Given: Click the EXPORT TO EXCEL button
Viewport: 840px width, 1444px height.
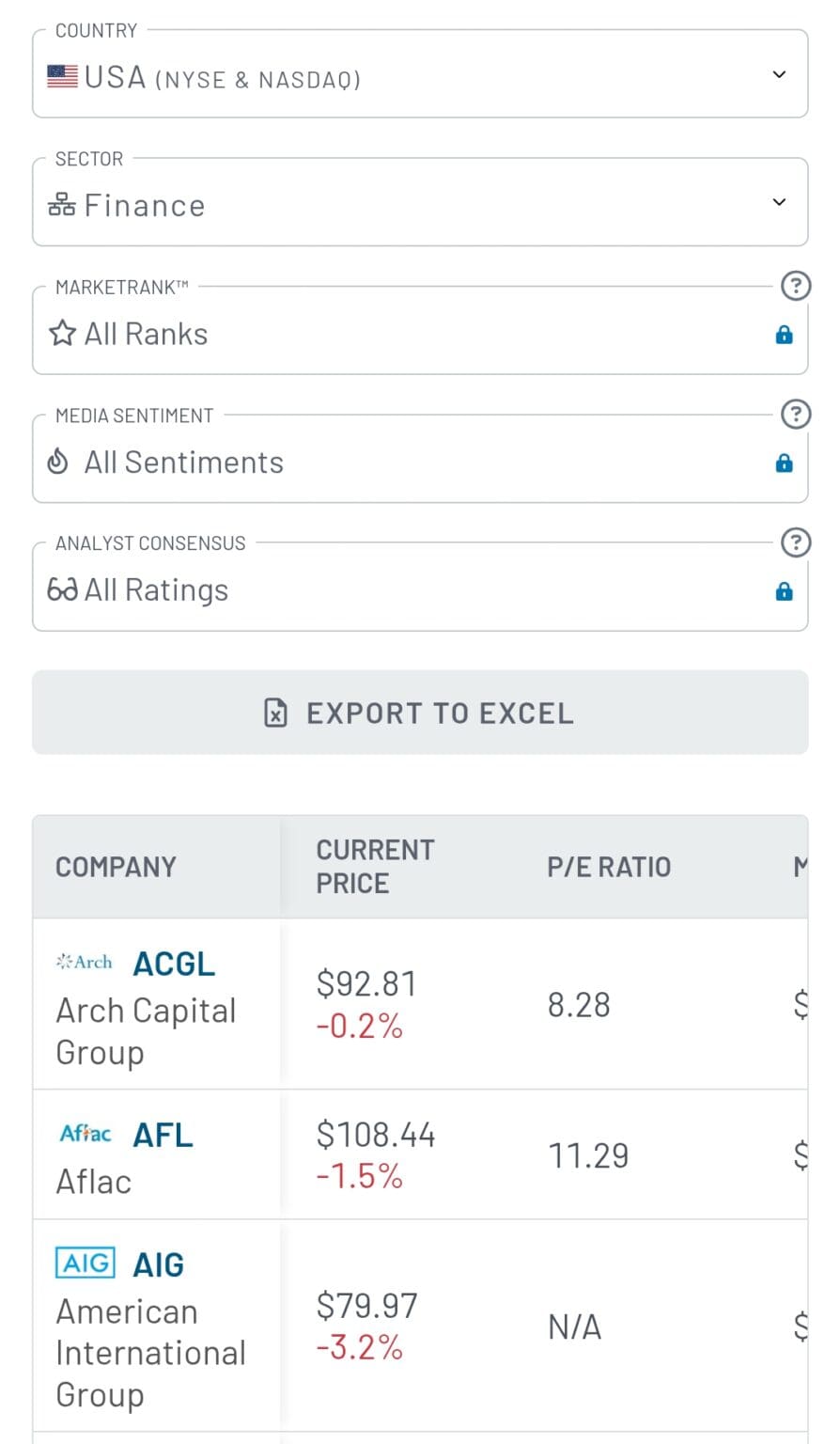Looking at the screenshot, I should [420, 713].
